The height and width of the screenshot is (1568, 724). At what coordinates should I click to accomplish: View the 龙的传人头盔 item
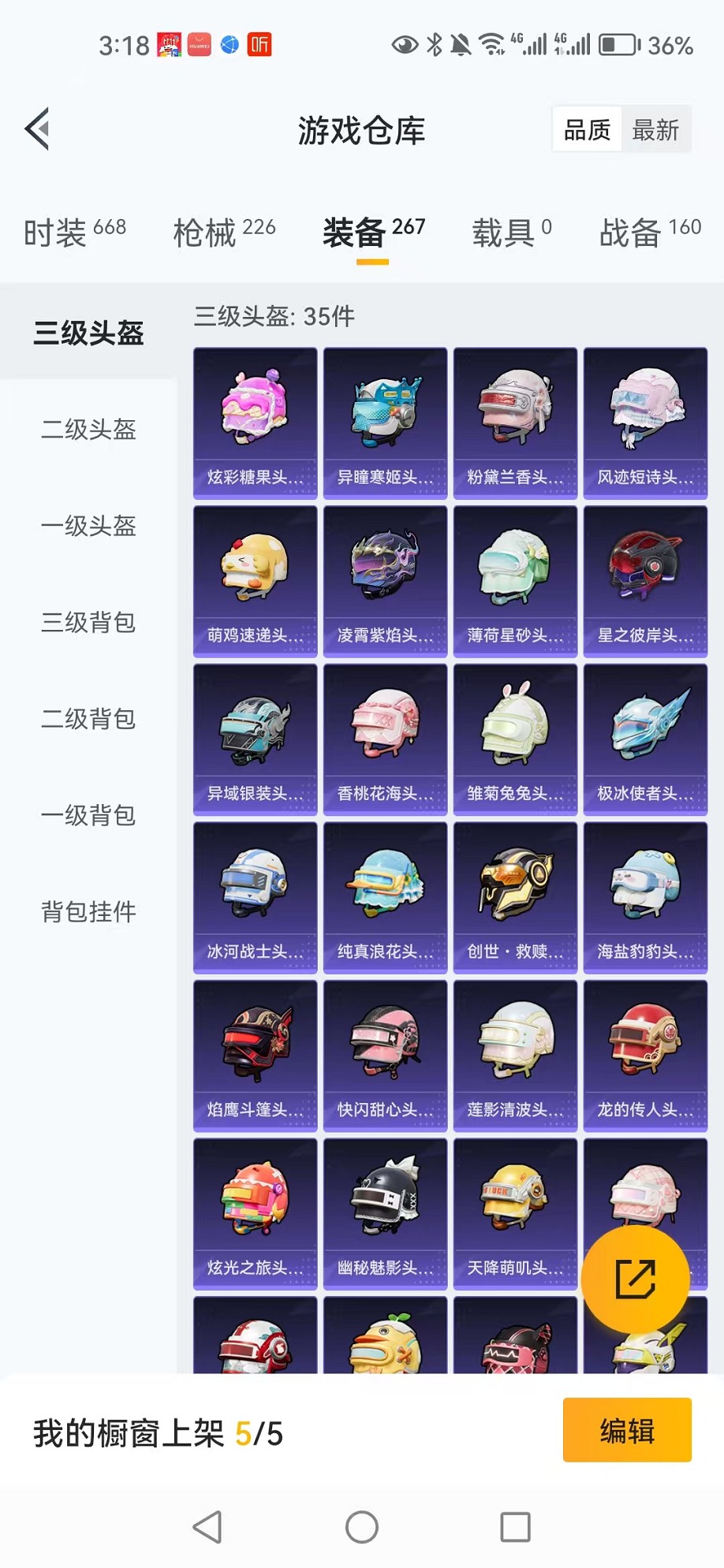(x=645, y=1056)
